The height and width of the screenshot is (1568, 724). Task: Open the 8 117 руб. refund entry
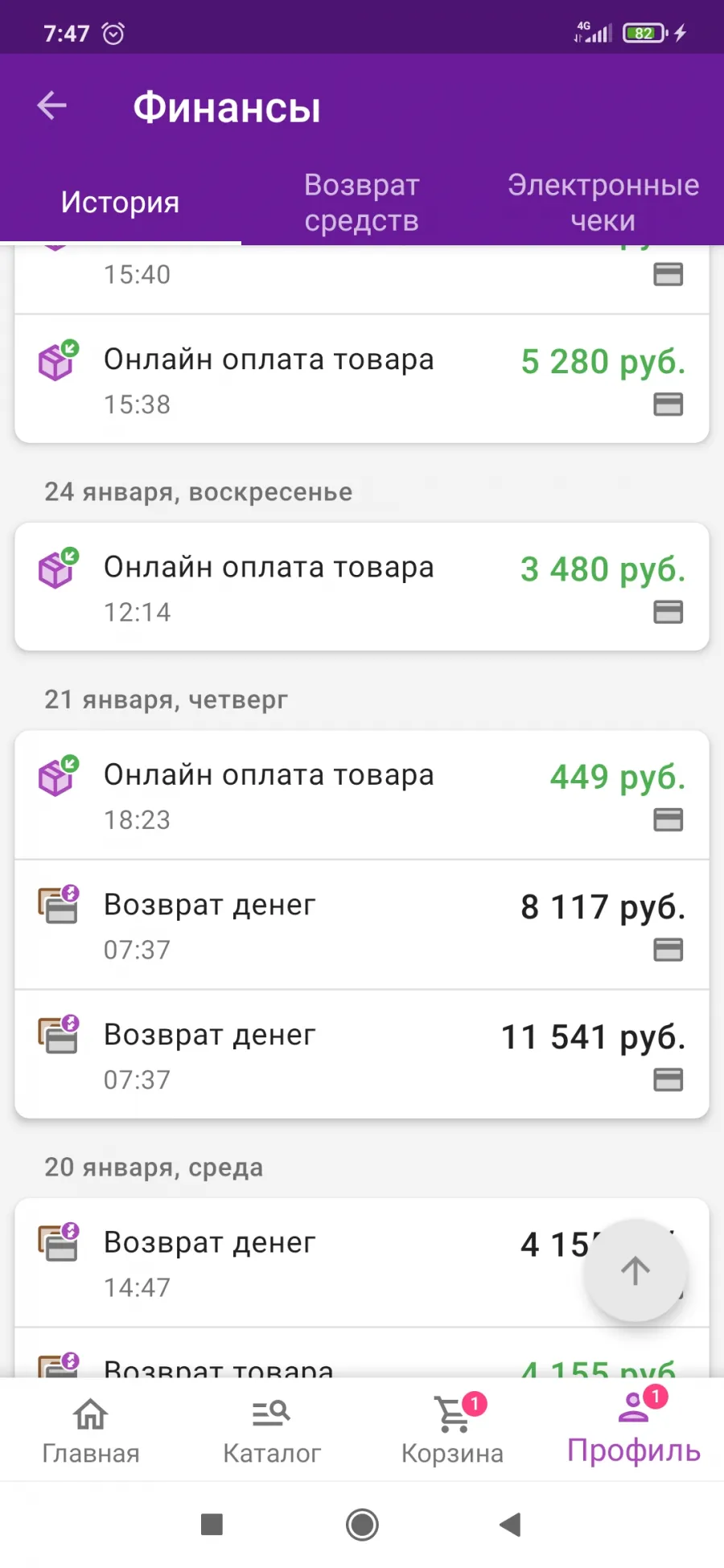pos(362,925)
